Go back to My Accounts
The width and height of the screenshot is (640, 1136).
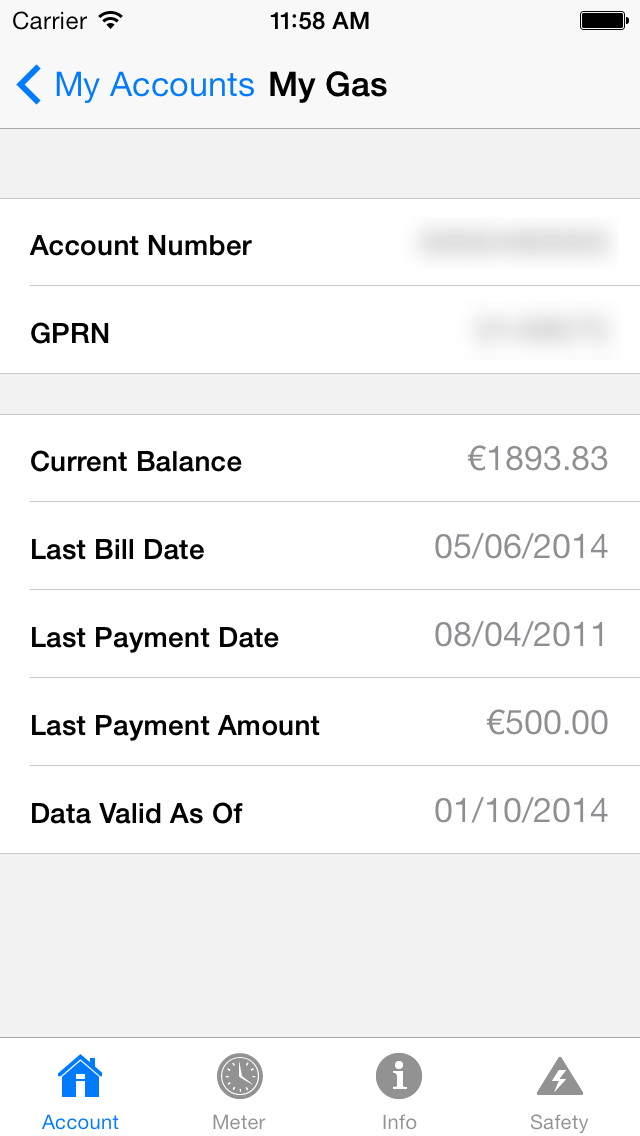click(135, 85)
